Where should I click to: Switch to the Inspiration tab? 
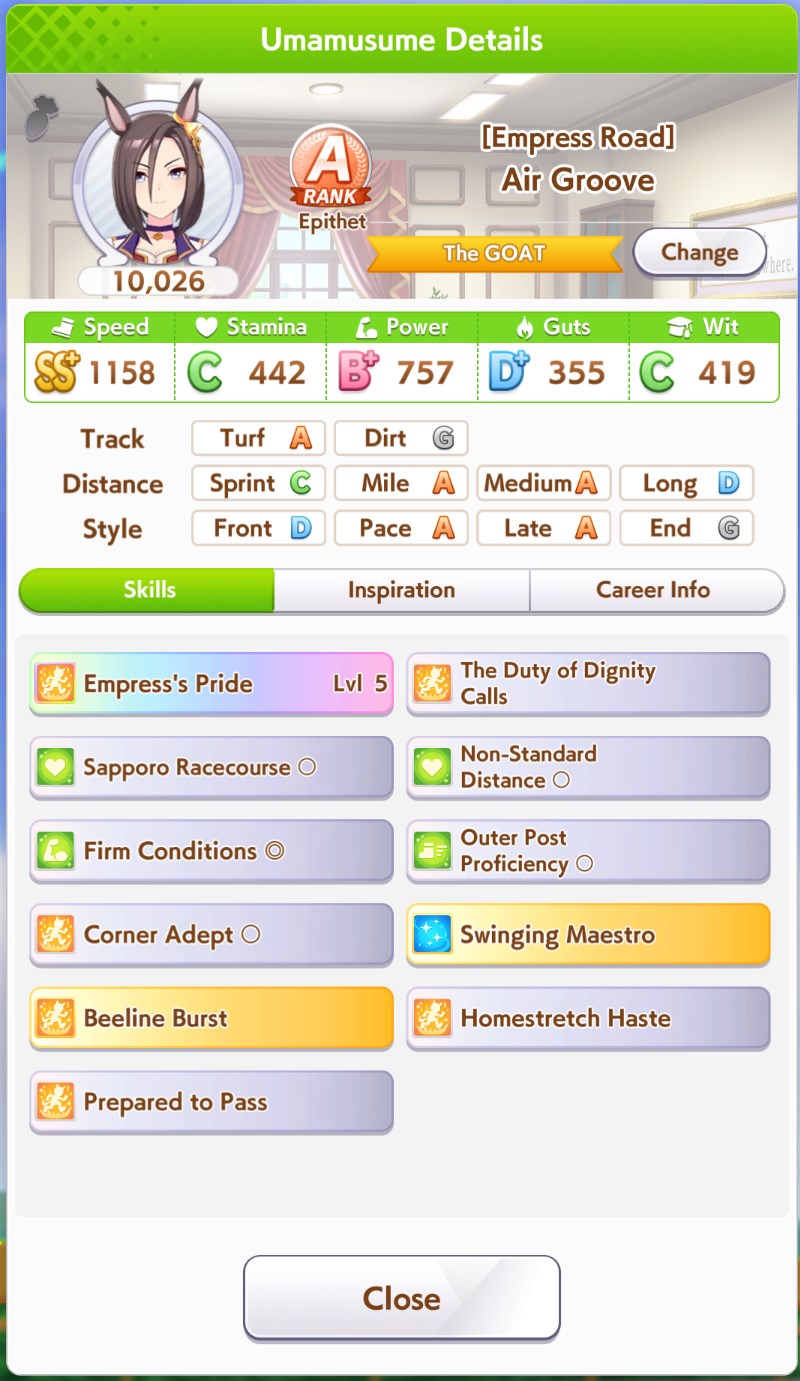click(401, 590)
